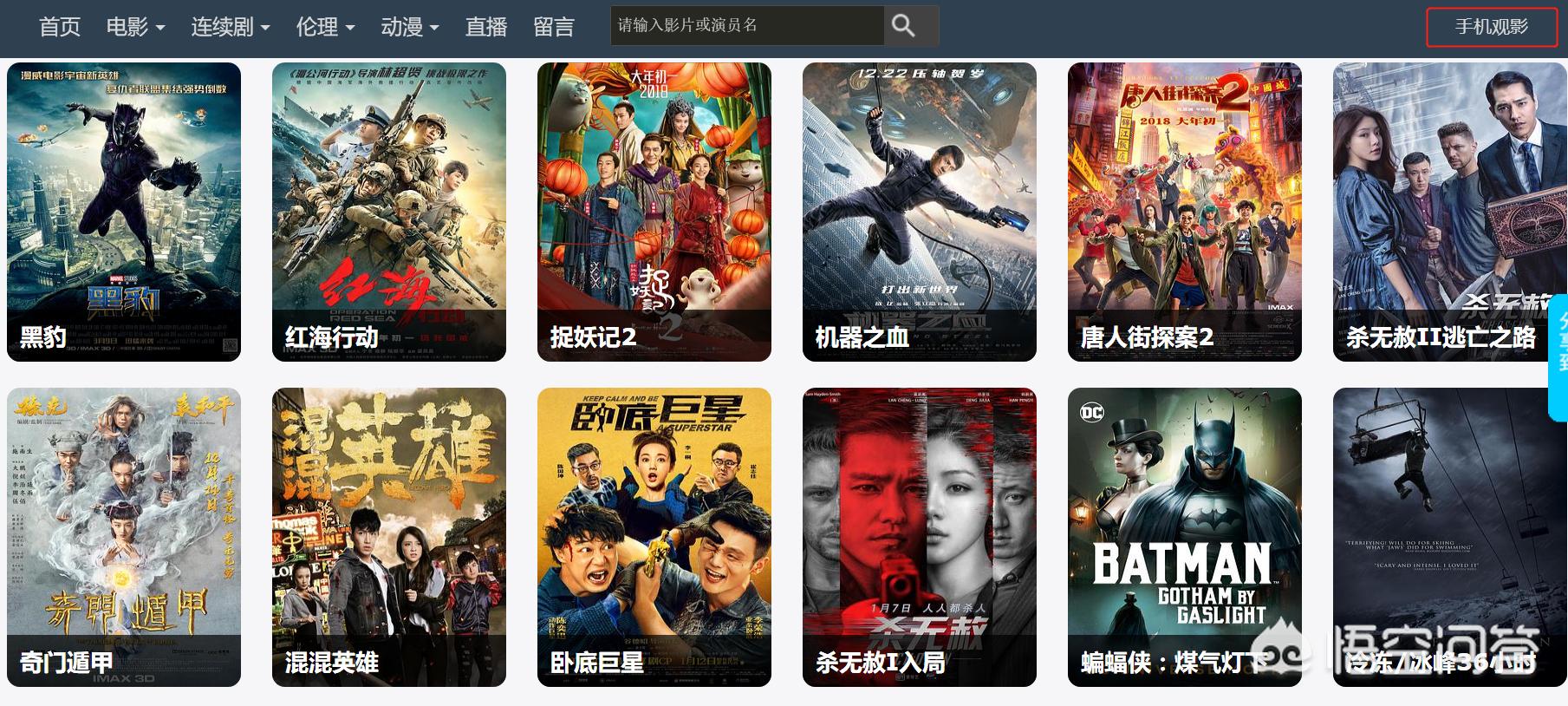
Task: Switch to the 直播 section
Action: tap(486, 27)
